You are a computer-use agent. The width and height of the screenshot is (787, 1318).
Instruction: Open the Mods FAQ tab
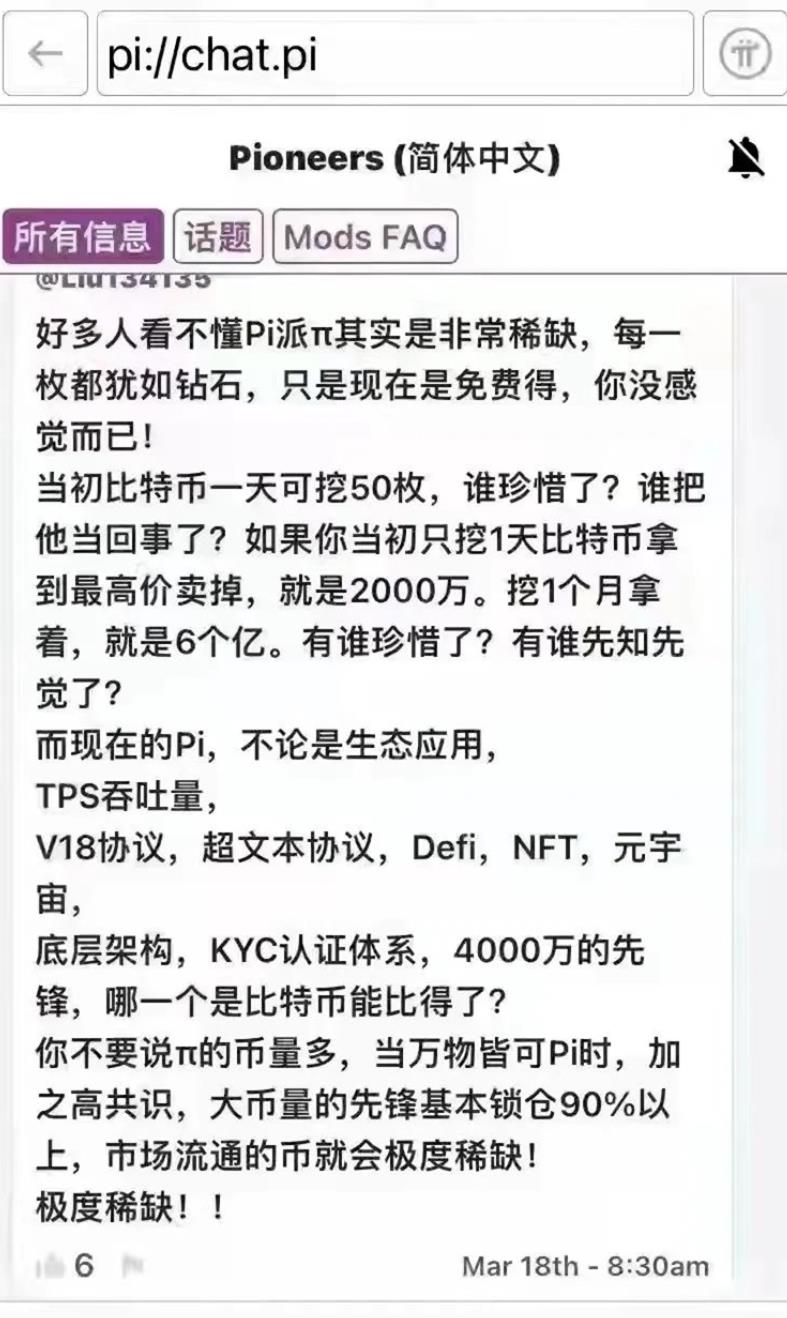(365, 237)
